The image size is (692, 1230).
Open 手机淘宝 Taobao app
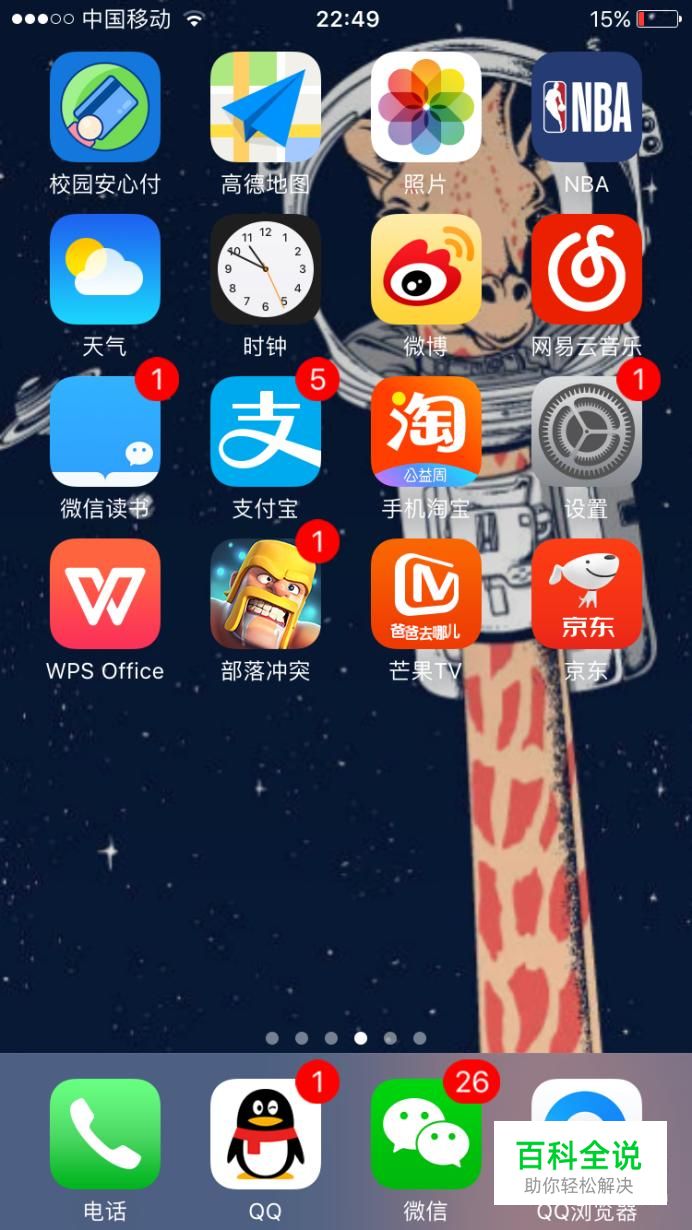coord(426,431)
